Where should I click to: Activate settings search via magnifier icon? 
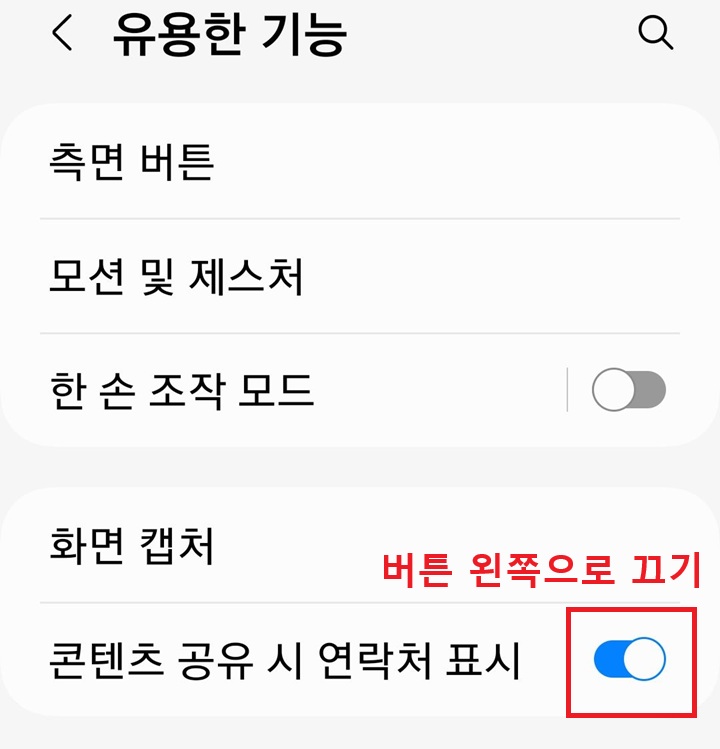click(x=657, y=33)
